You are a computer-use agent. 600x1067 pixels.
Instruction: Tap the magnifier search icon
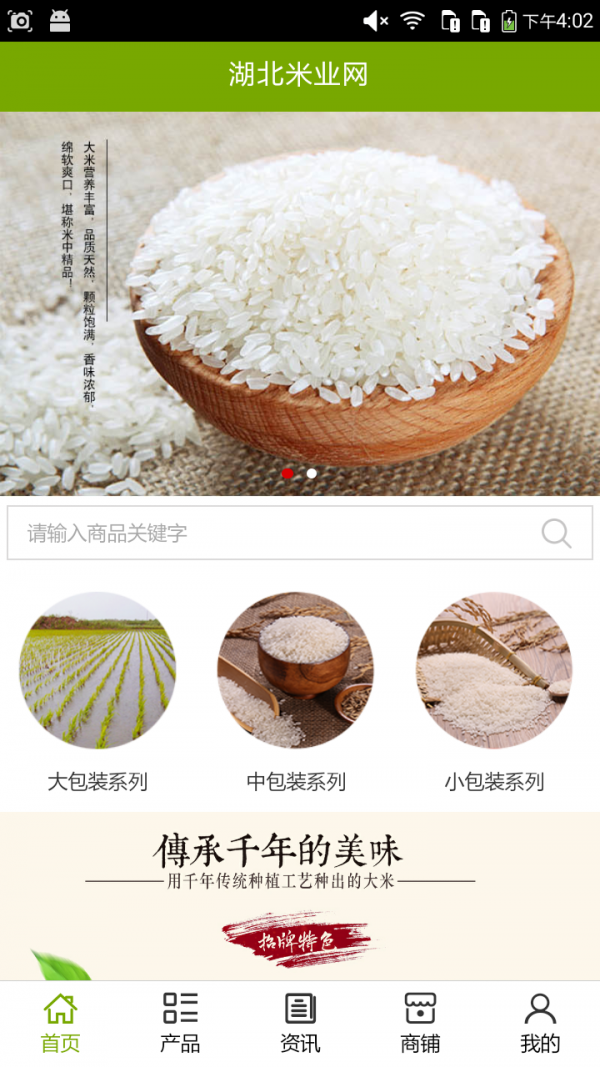coord(556,533)
